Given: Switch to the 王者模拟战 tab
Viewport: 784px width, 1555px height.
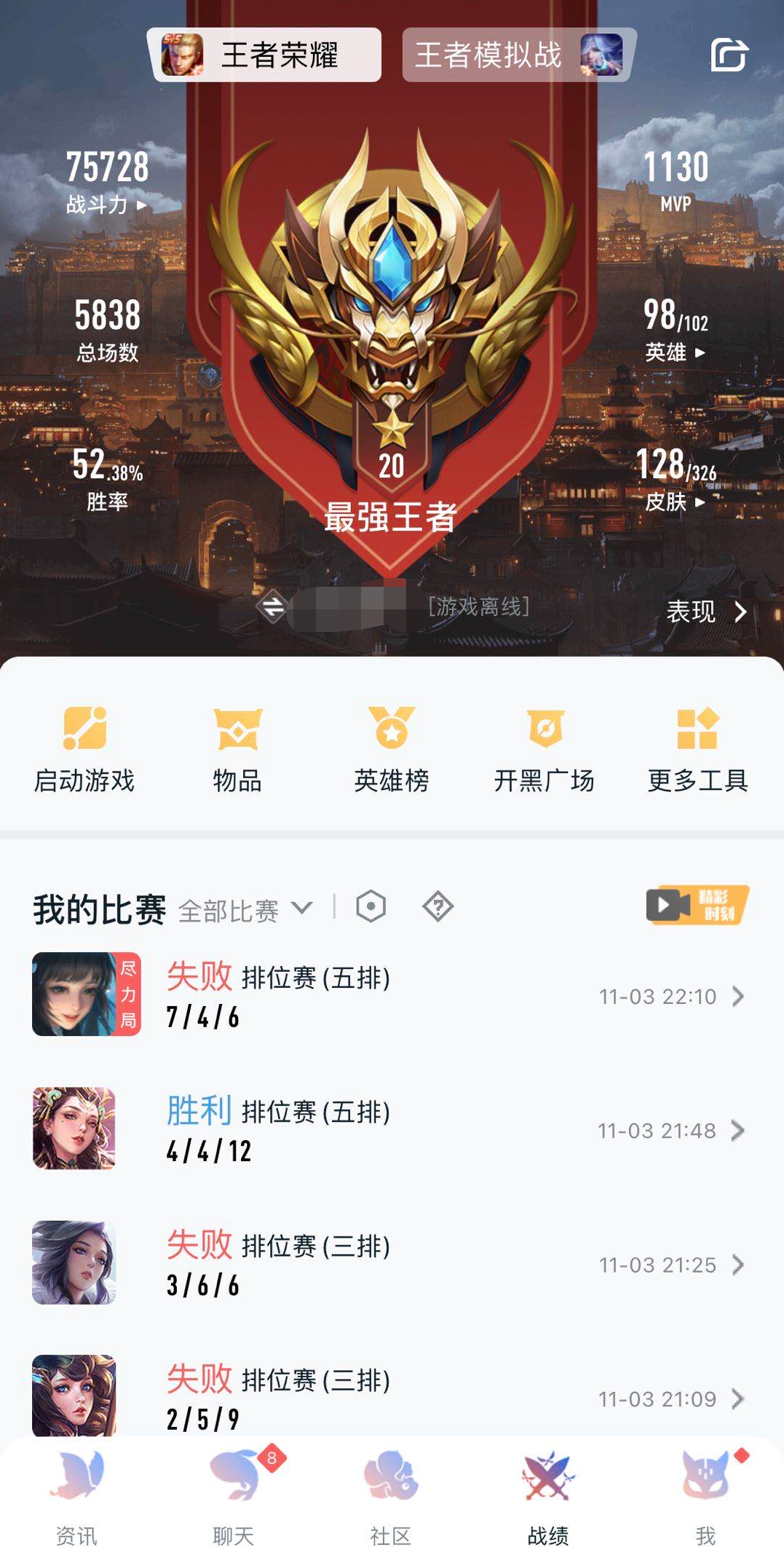Looking at the screenshot, I should 518,55.
